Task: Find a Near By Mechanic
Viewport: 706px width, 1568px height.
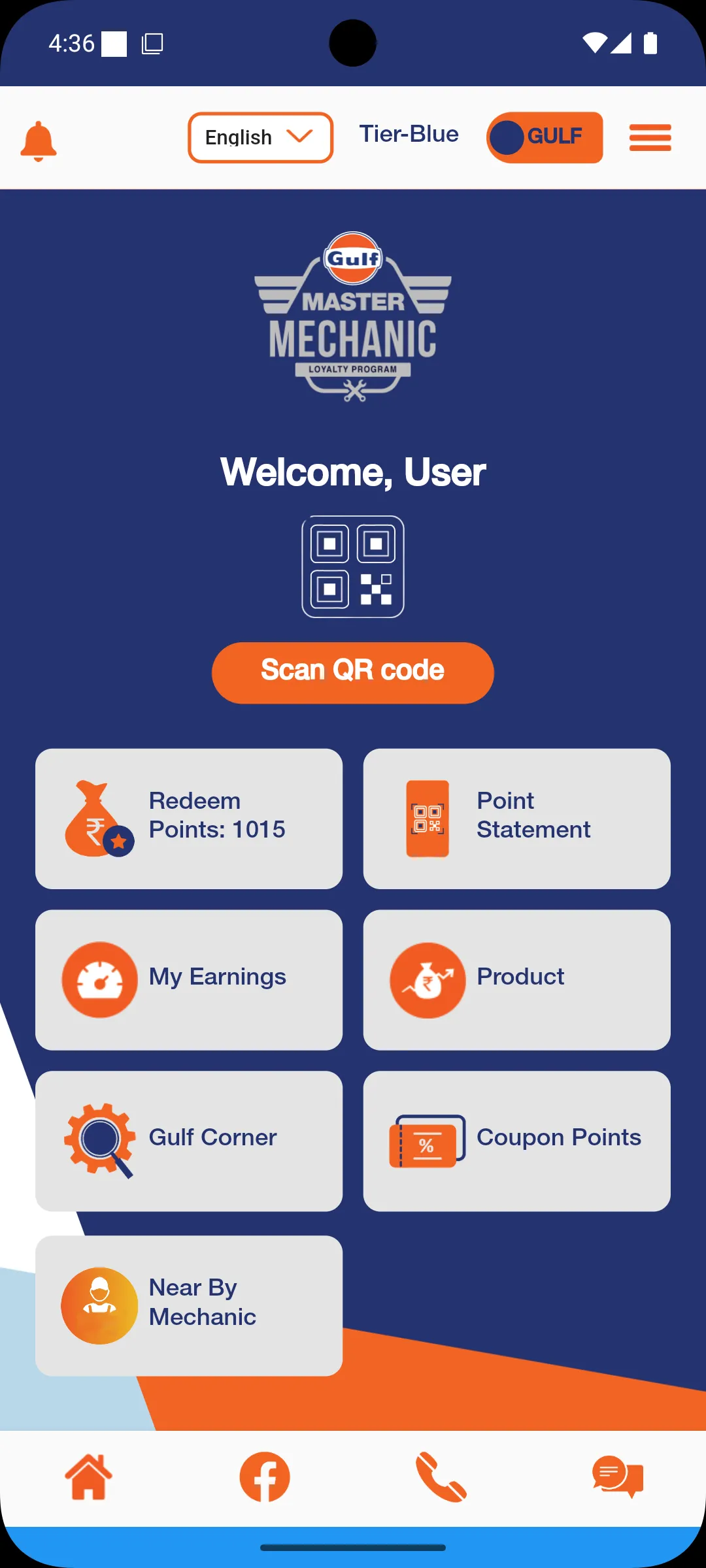Action: pos(189,1305)
